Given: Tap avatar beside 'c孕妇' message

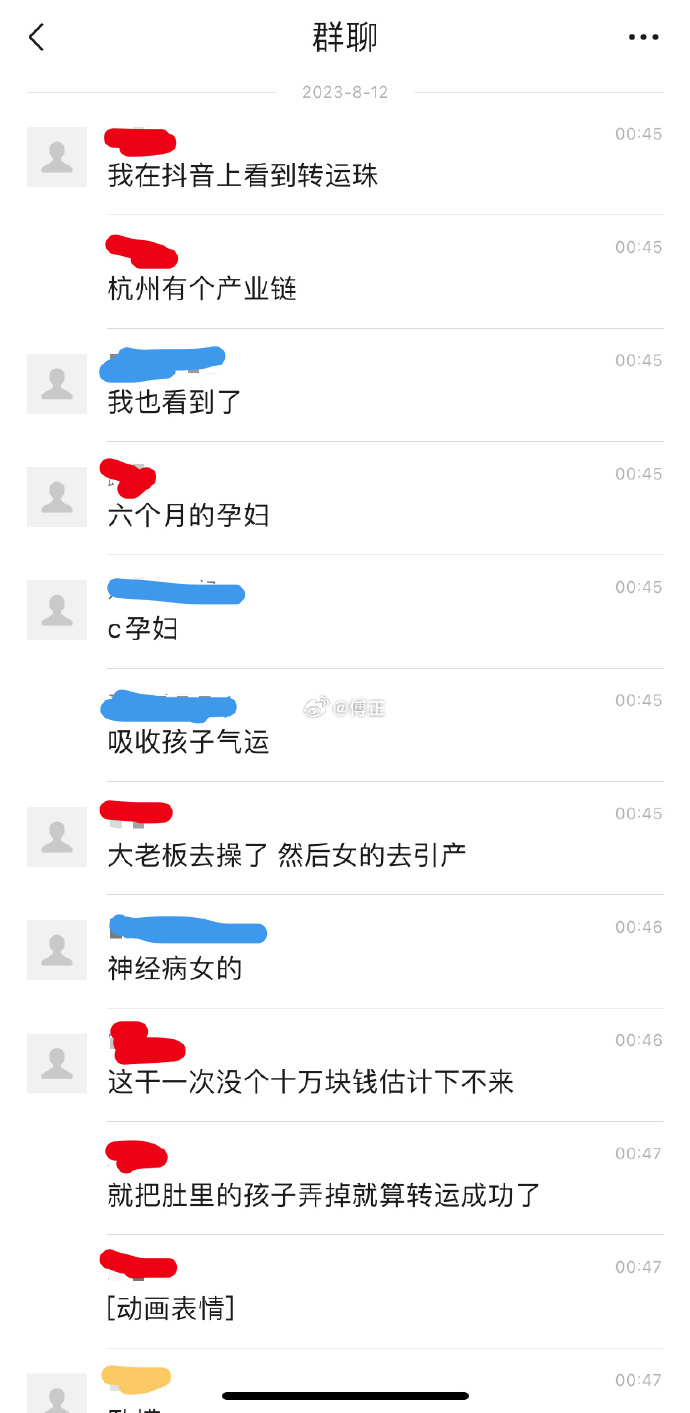Looking at the screenshot, I should coord(57,610).
